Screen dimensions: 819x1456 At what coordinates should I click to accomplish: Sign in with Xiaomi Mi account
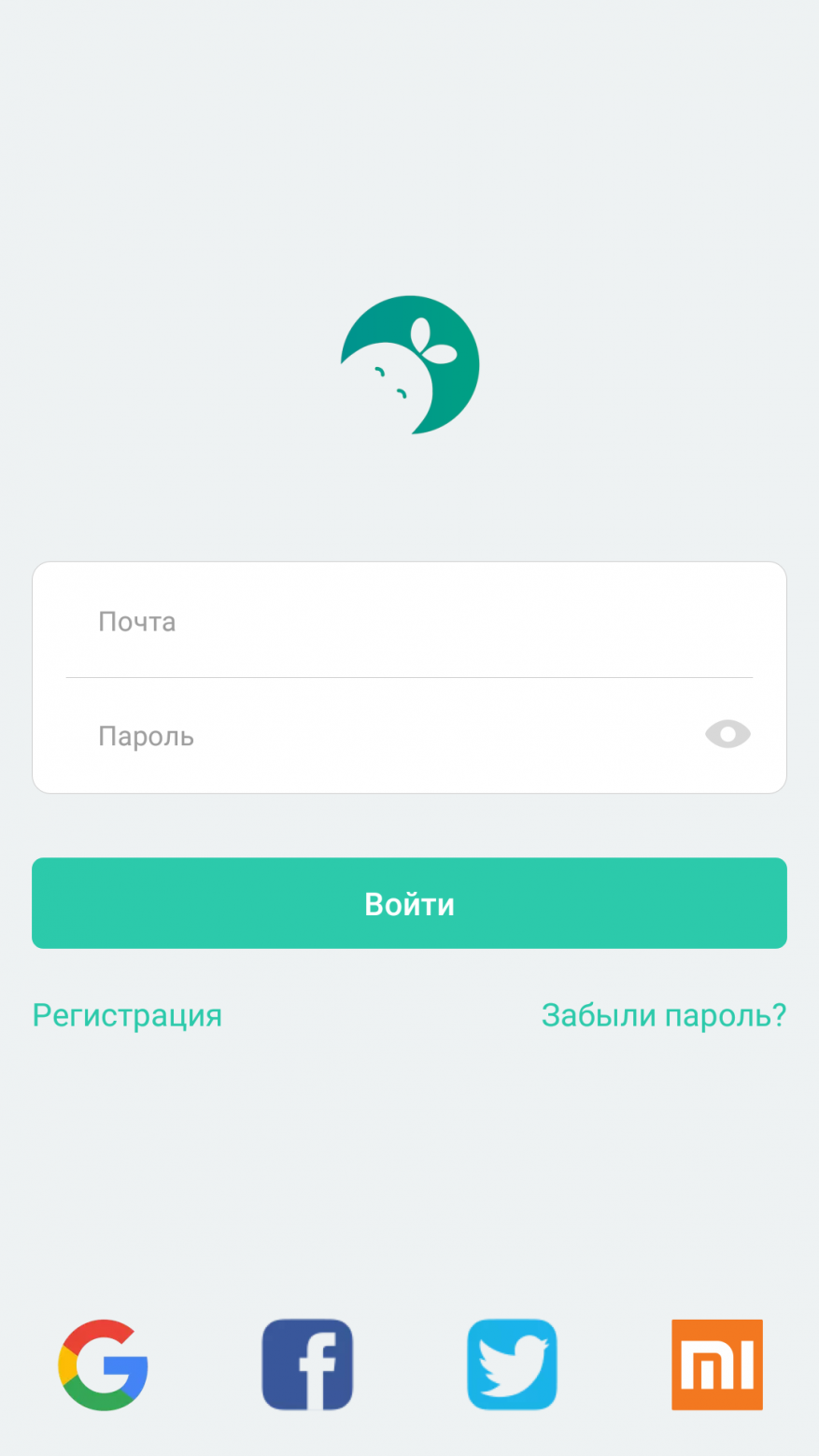pyautogui.click(x=716, y=1364)
